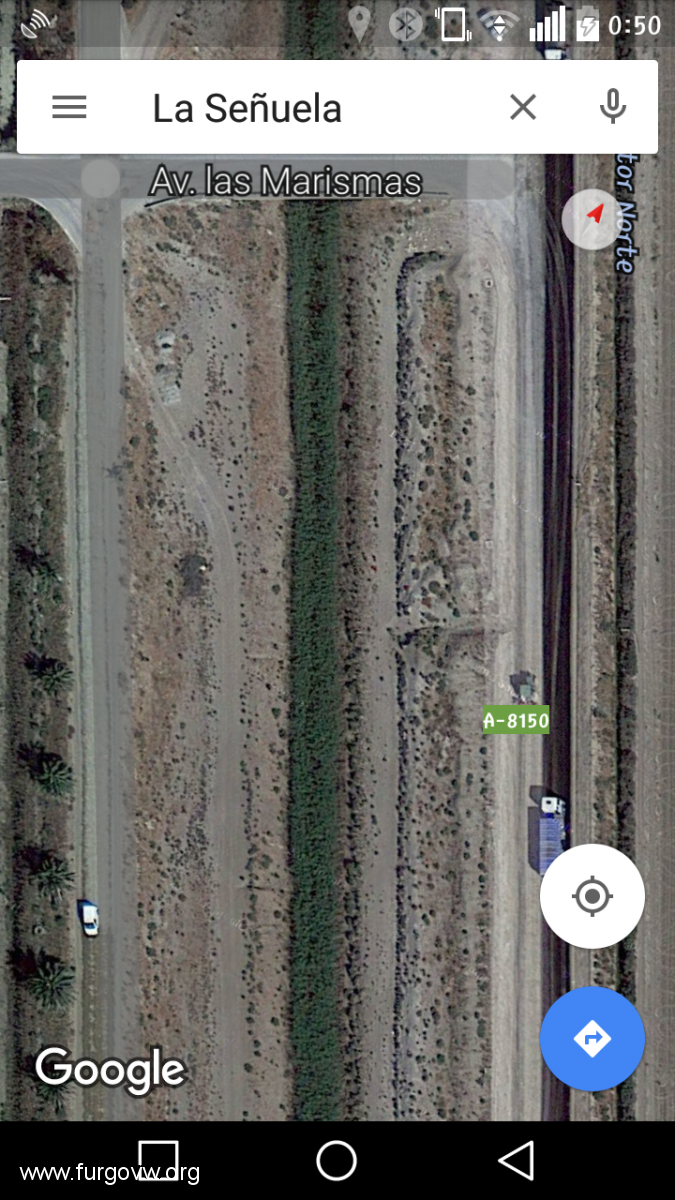
Task: Open the hamburger menu drawer
Action: coord(69,107)
